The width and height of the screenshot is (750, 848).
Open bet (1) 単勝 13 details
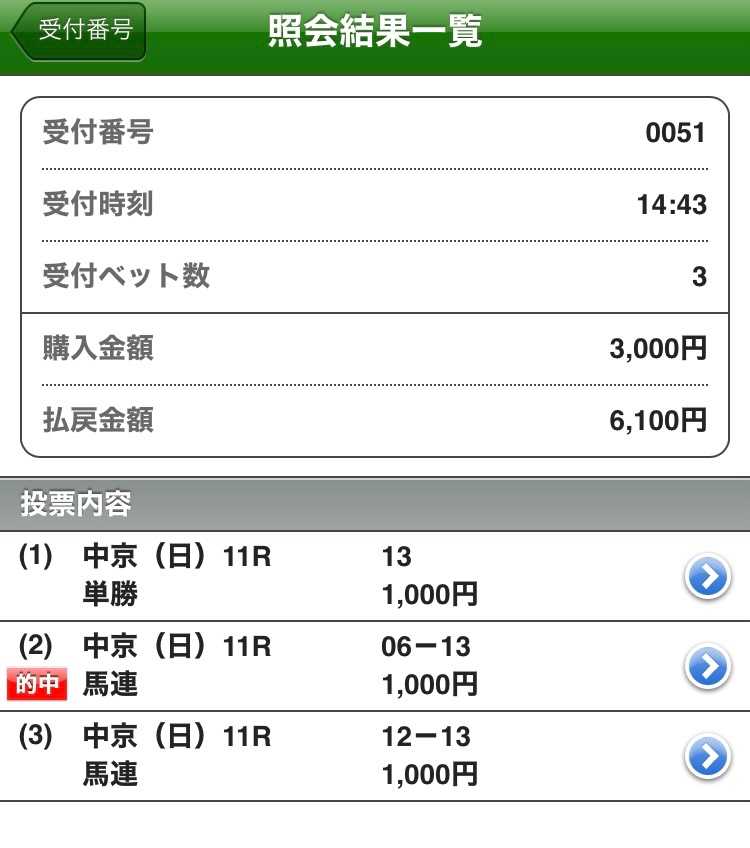pos(707,577)
